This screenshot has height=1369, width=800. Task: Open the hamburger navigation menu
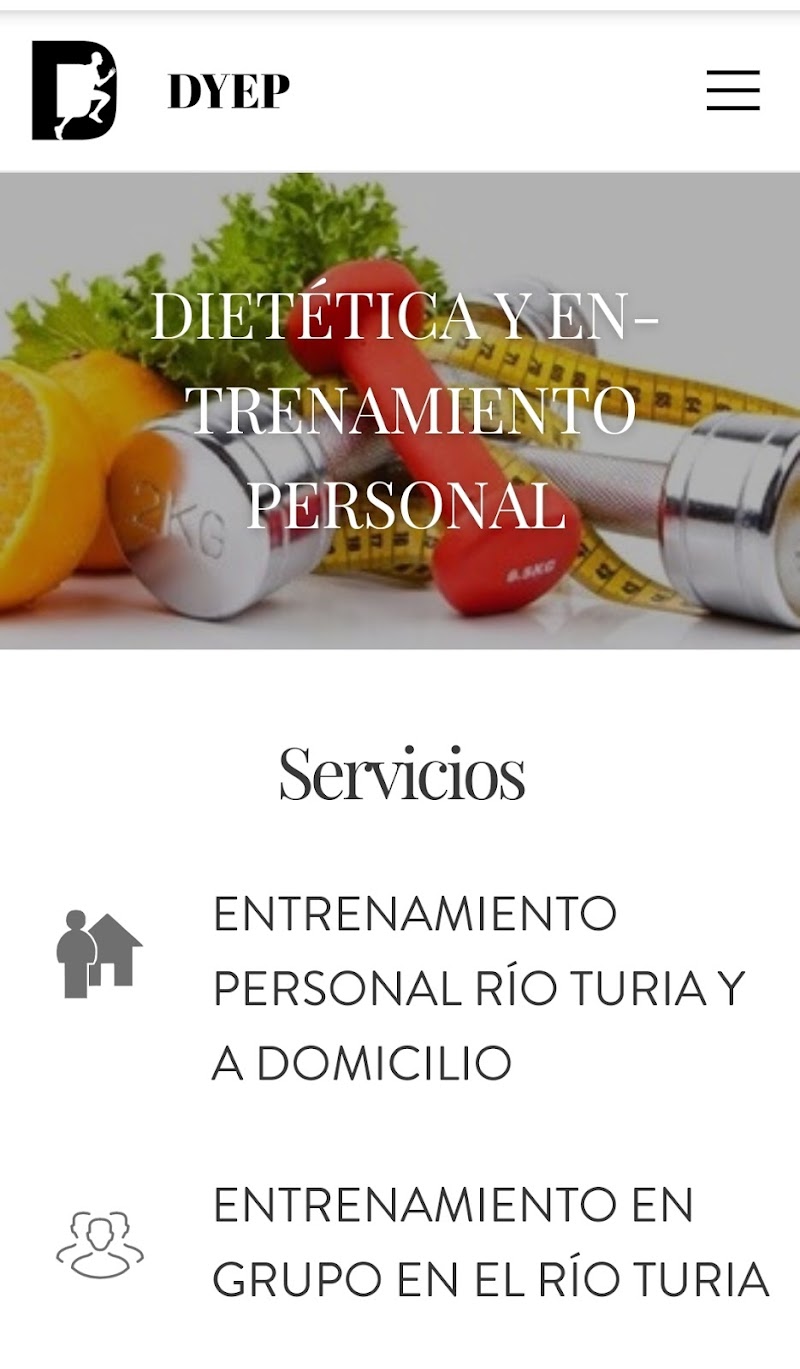click(x=733, y=90)
